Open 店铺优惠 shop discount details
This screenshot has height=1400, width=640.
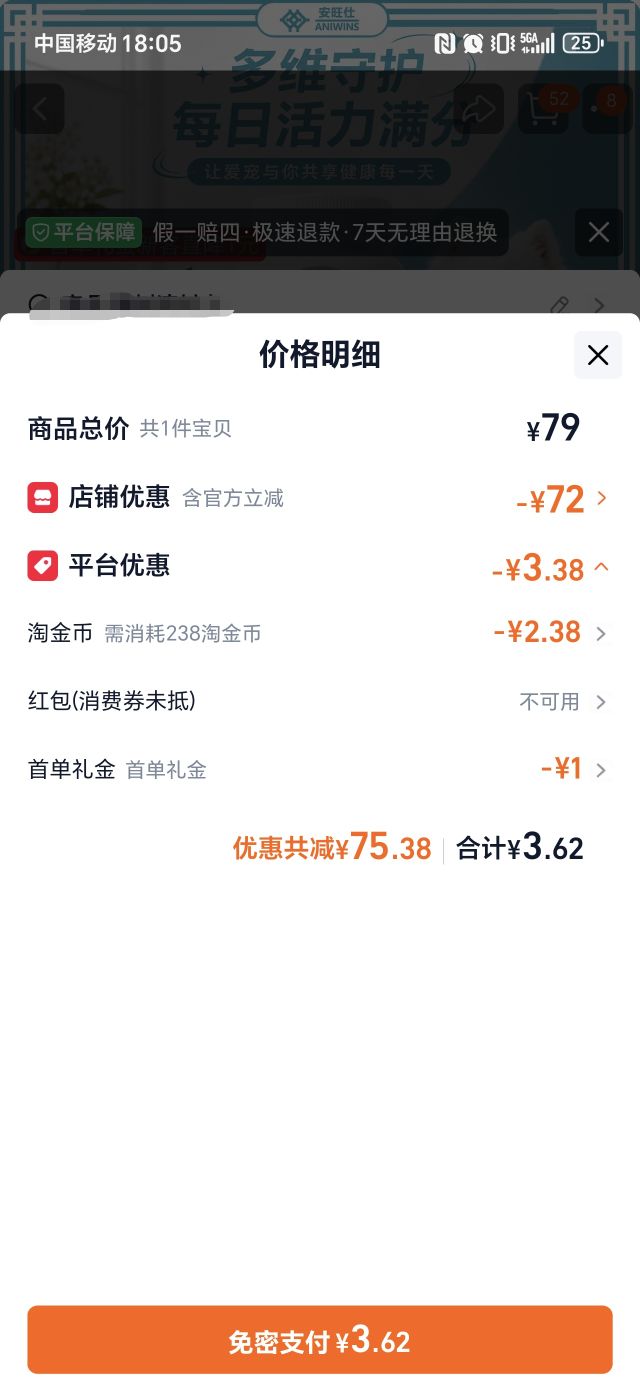[x=318, y=498]
